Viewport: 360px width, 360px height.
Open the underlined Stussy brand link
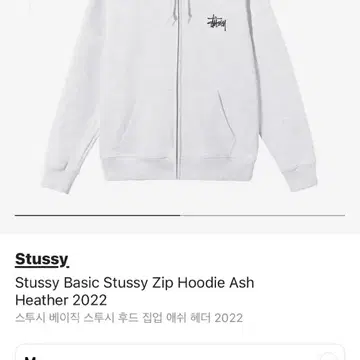coord(42,260)
